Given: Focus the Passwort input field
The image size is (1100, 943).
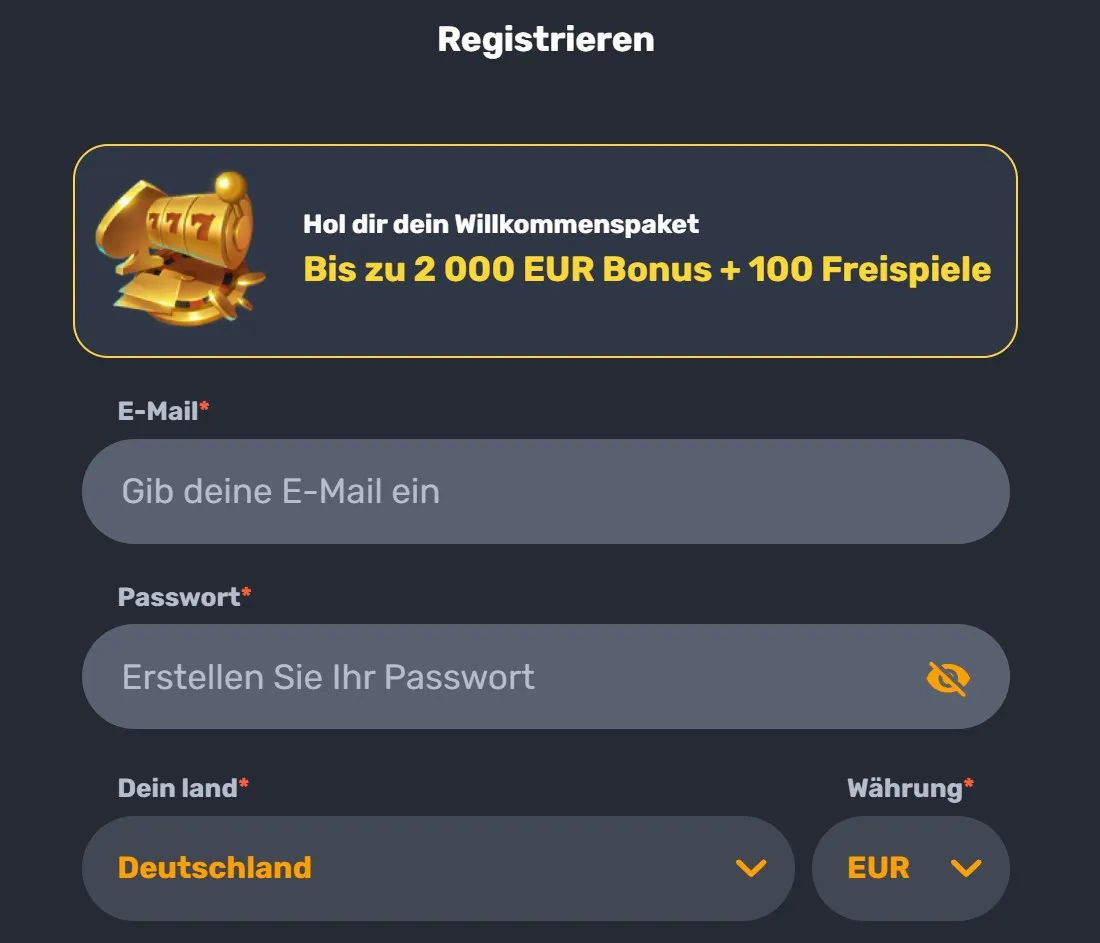Looking at the screenshot, I should point(500,677).
